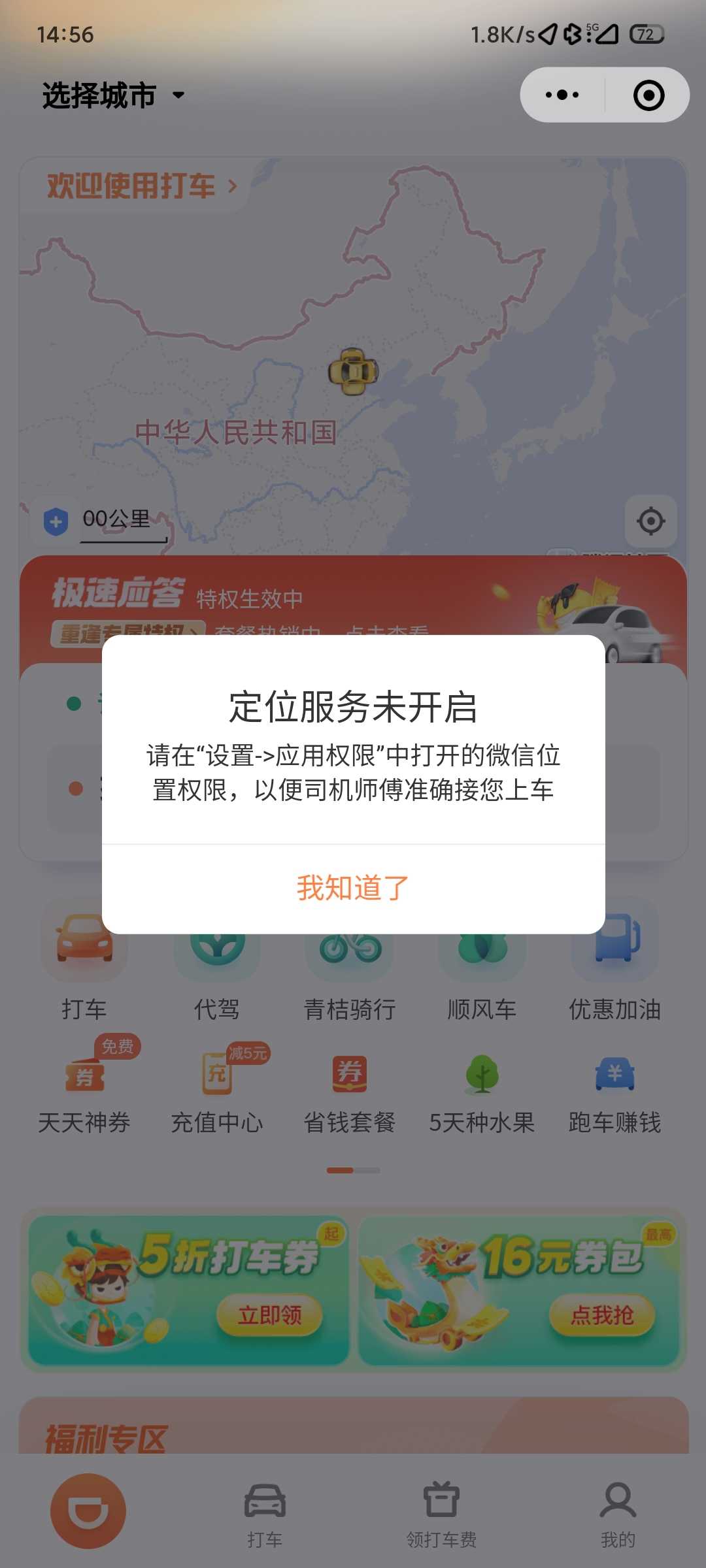The height and width of the screenshot is (1568, 706).
Task: Grab the 16元券包 with 点我抢
Action: (x=601, y=1315)
